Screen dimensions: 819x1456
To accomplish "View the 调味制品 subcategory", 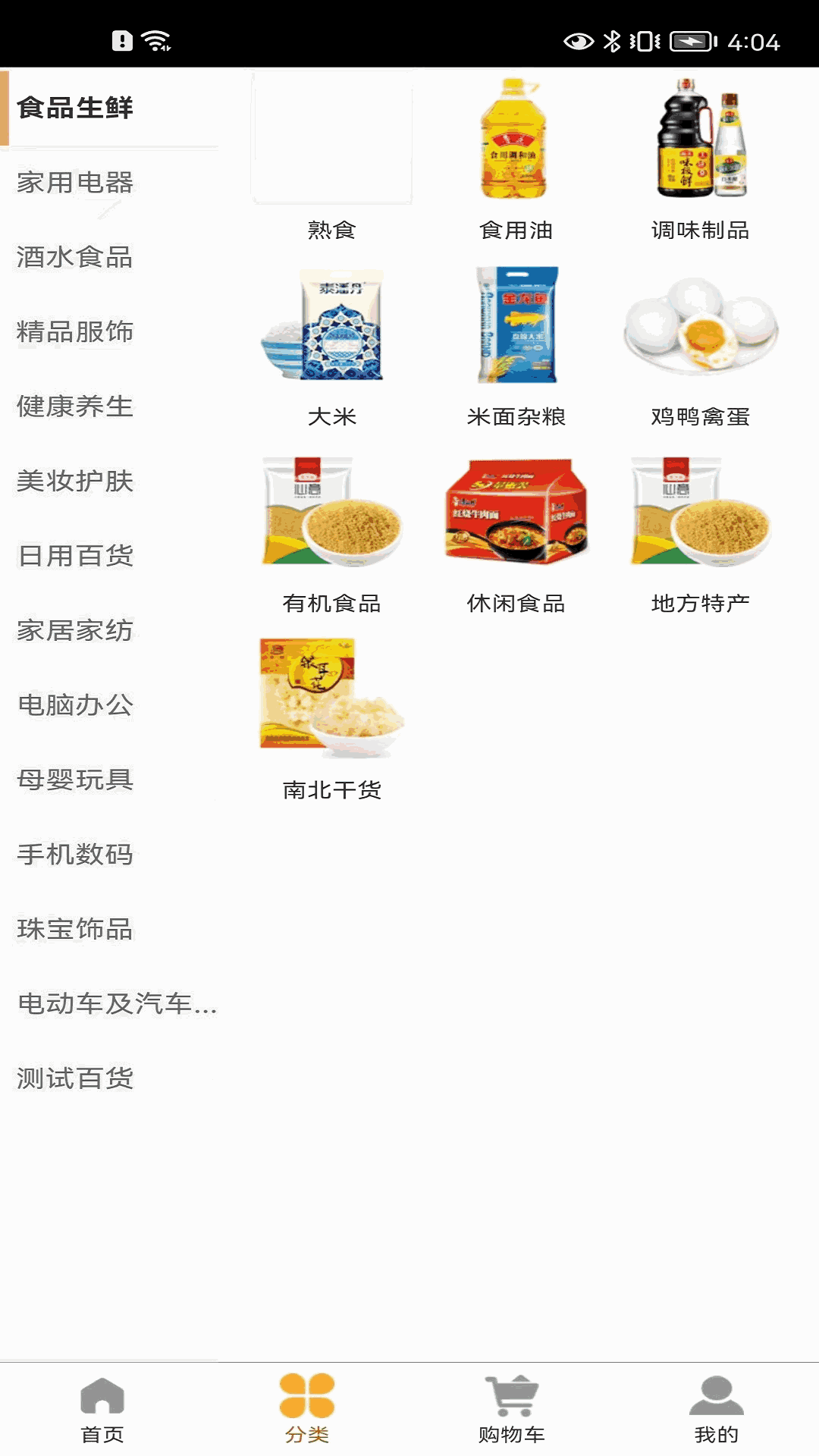I will click(700, 159).
